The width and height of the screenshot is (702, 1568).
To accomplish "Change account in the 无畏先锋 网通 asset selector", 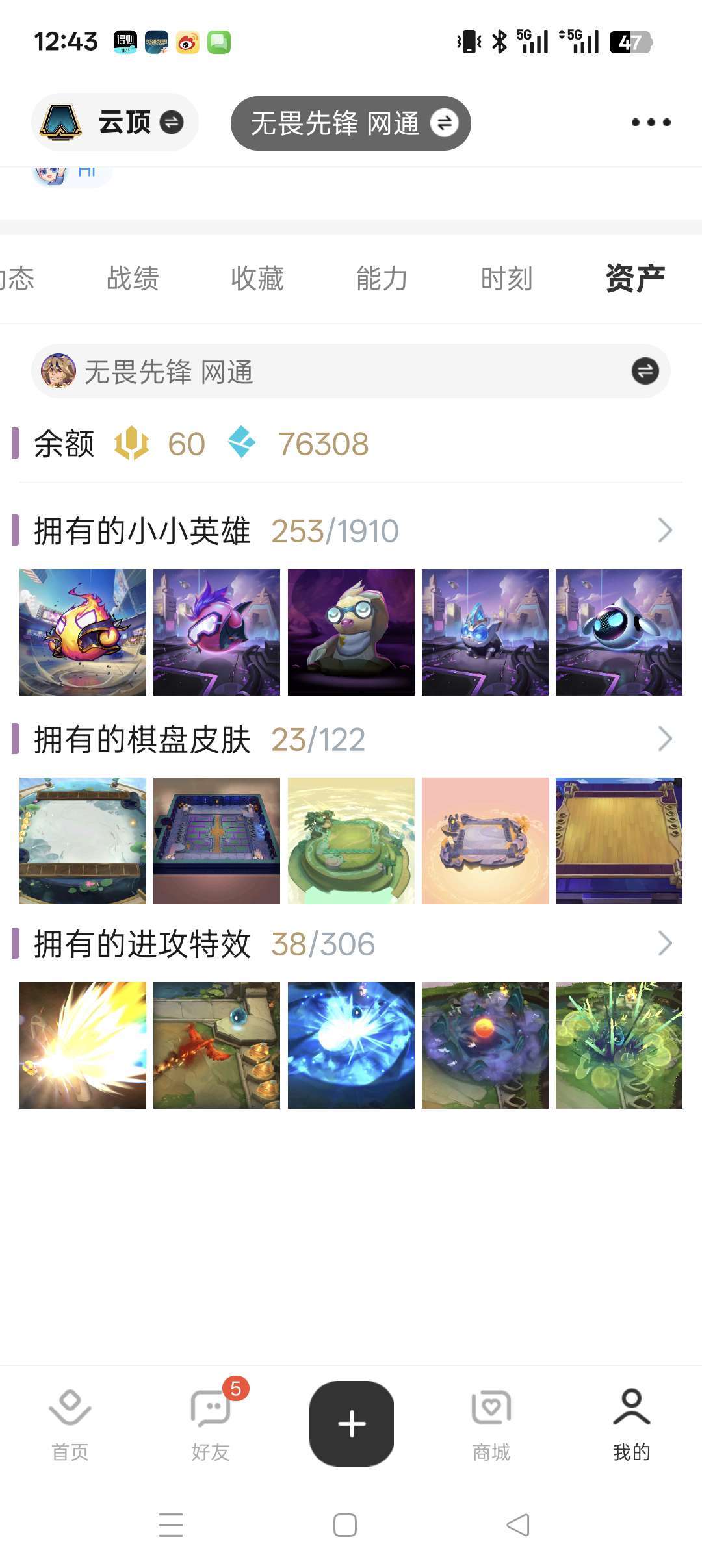I will [351, 372].
